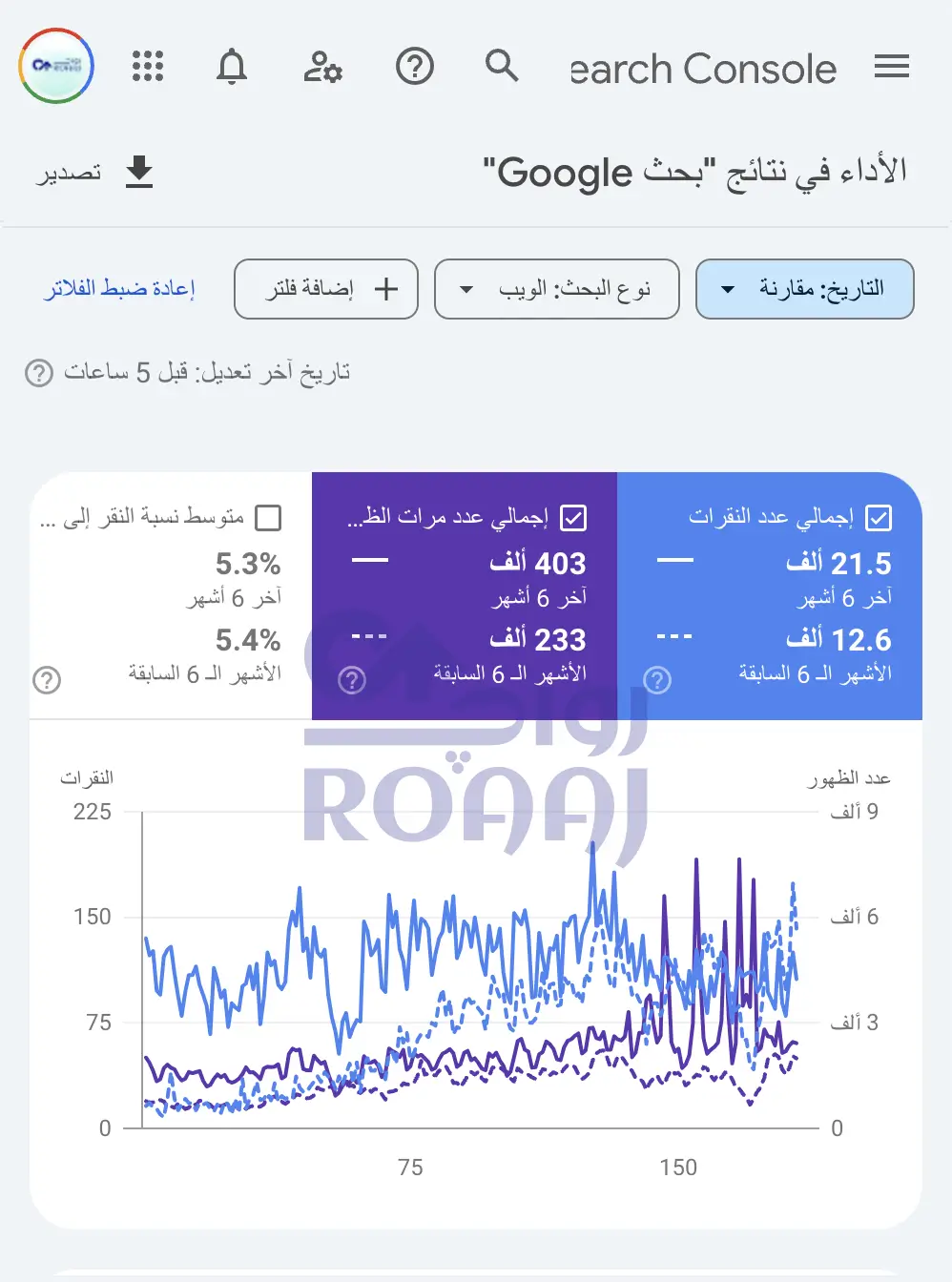
Task: Open the Google apps grid
Action: [148, 67]
